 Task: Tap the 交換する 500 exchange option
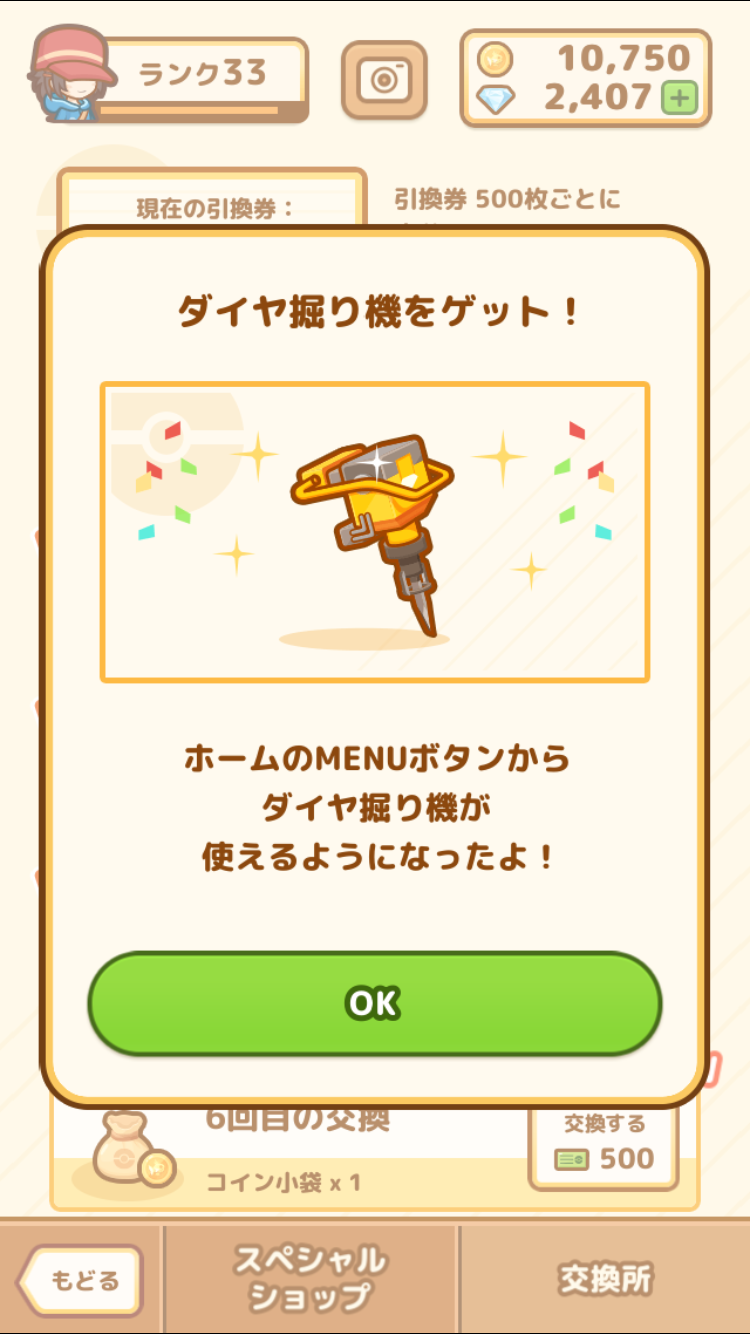coord(602,1145)
